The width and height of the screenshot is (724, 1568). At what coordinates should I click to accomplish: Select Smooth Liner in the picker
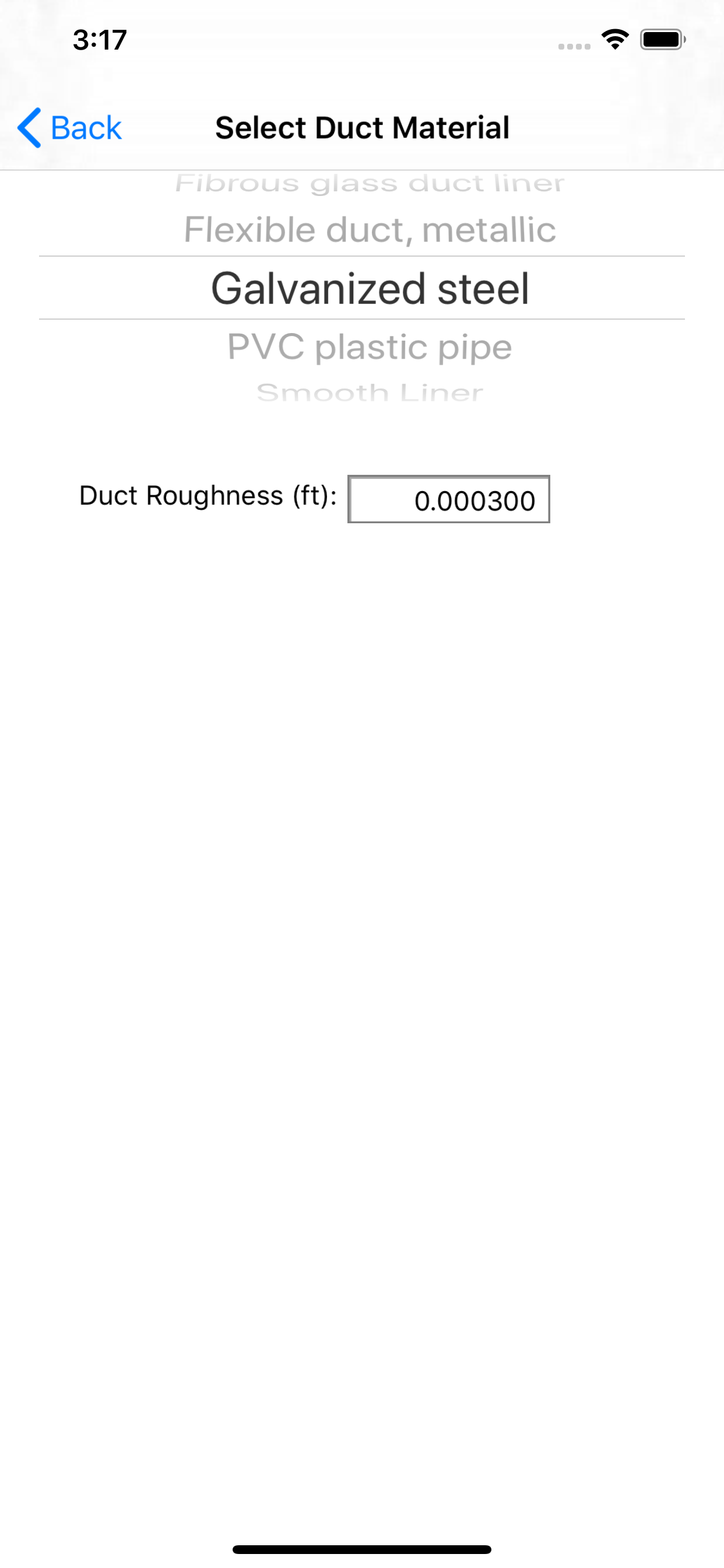(x=370, y=393)
